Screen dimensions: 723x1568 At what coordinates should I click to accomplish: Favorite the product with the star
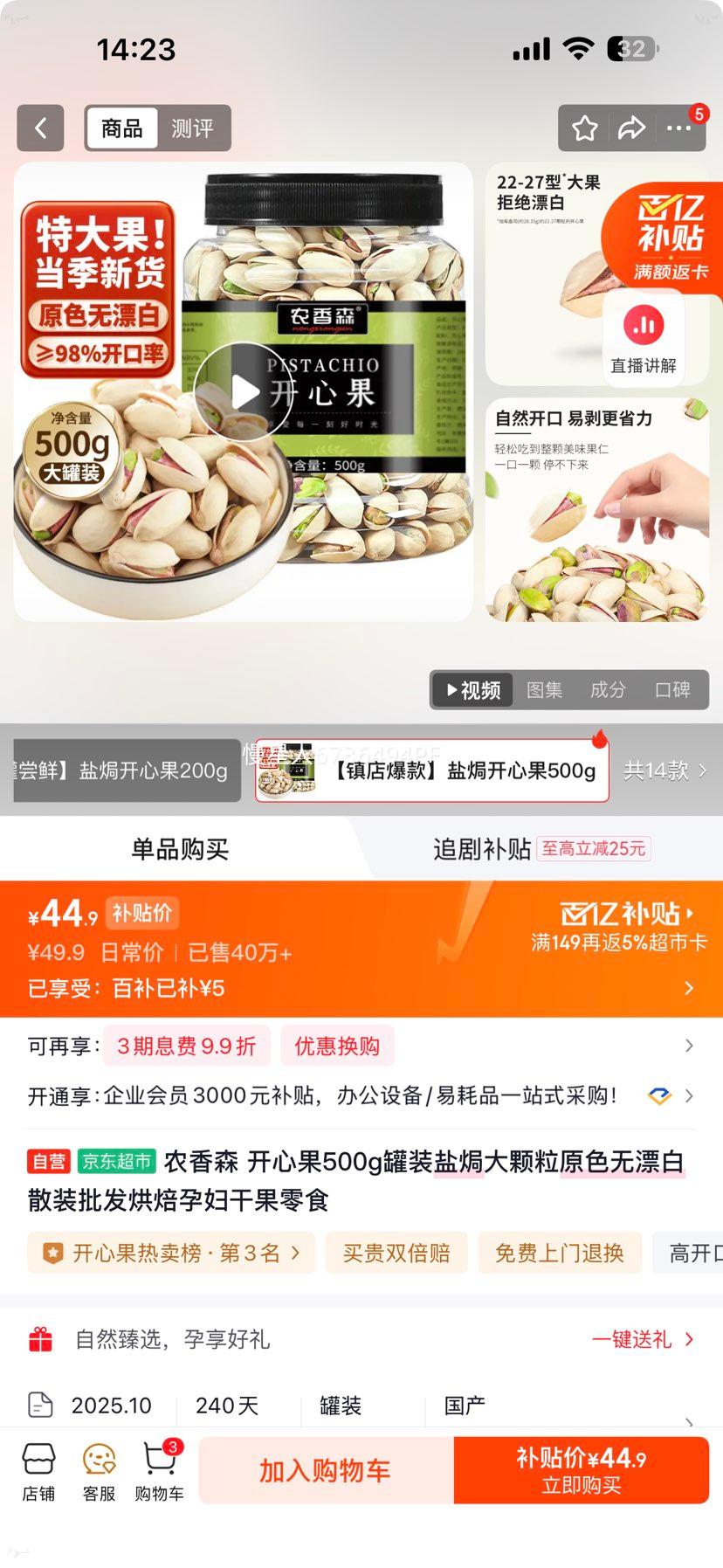pyautogui.click(x=583, y=128)
